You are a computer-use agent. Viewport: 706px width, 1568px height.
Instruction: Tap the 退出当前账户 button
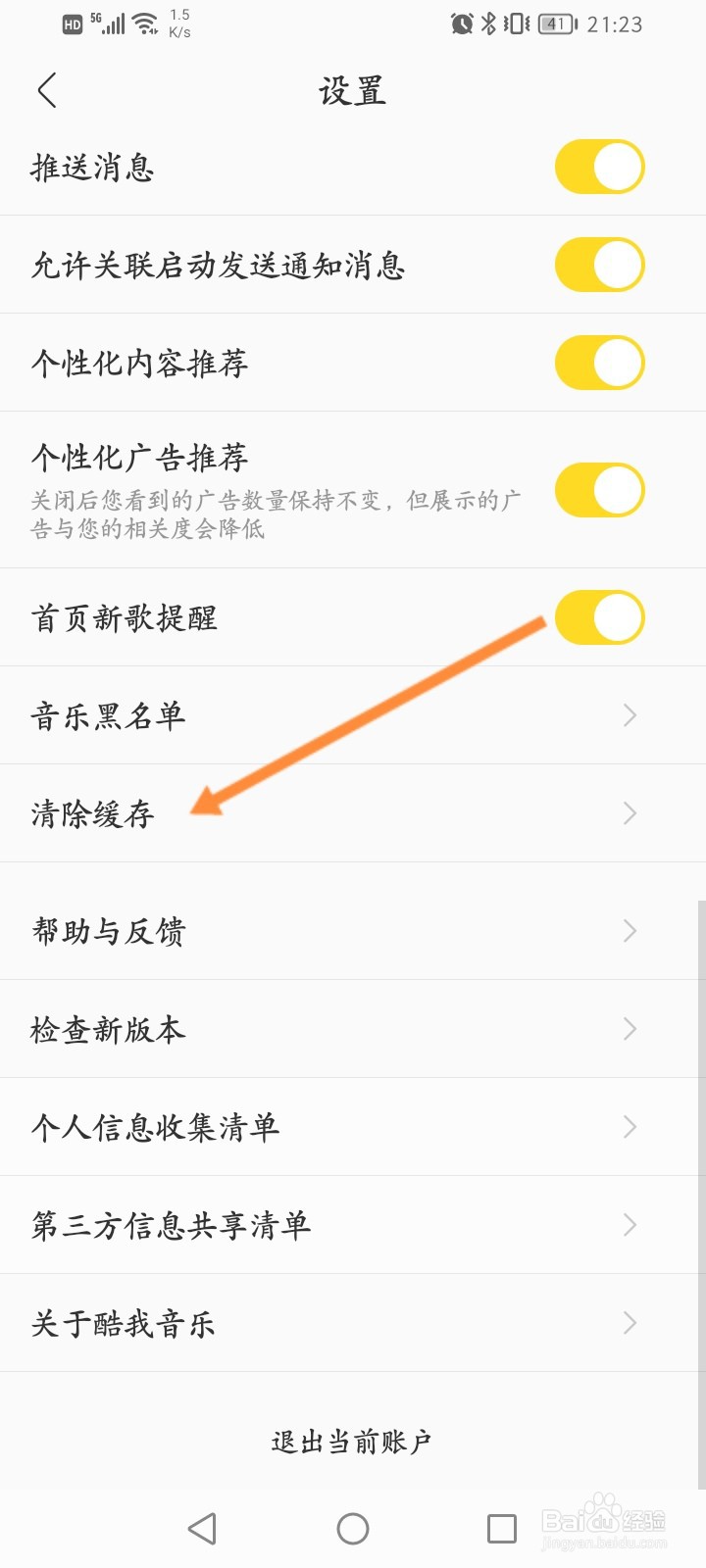(353, 1439)
